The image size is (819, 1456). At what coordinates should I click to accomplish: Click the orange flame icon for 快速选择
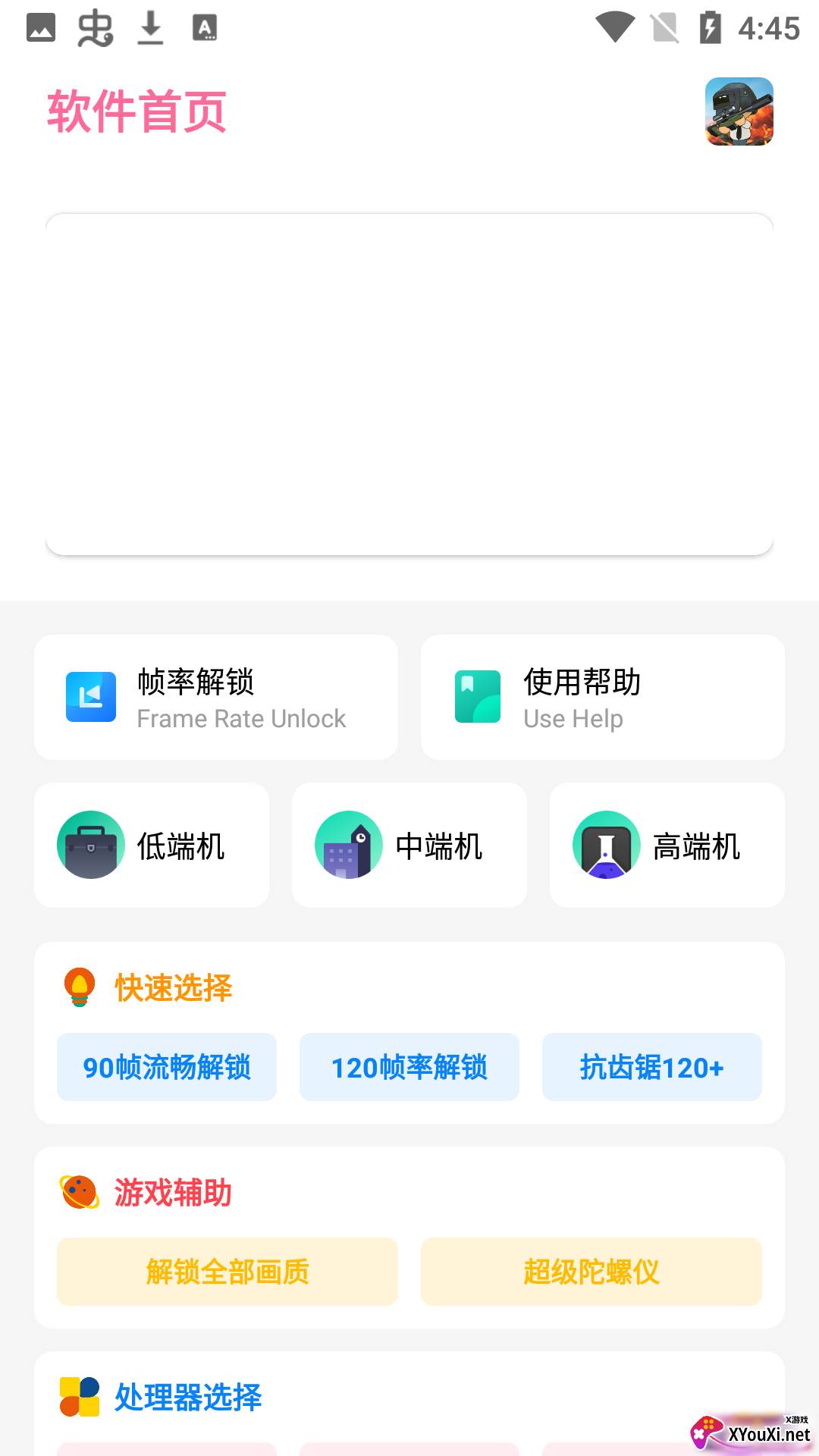(x=79, y=986)
